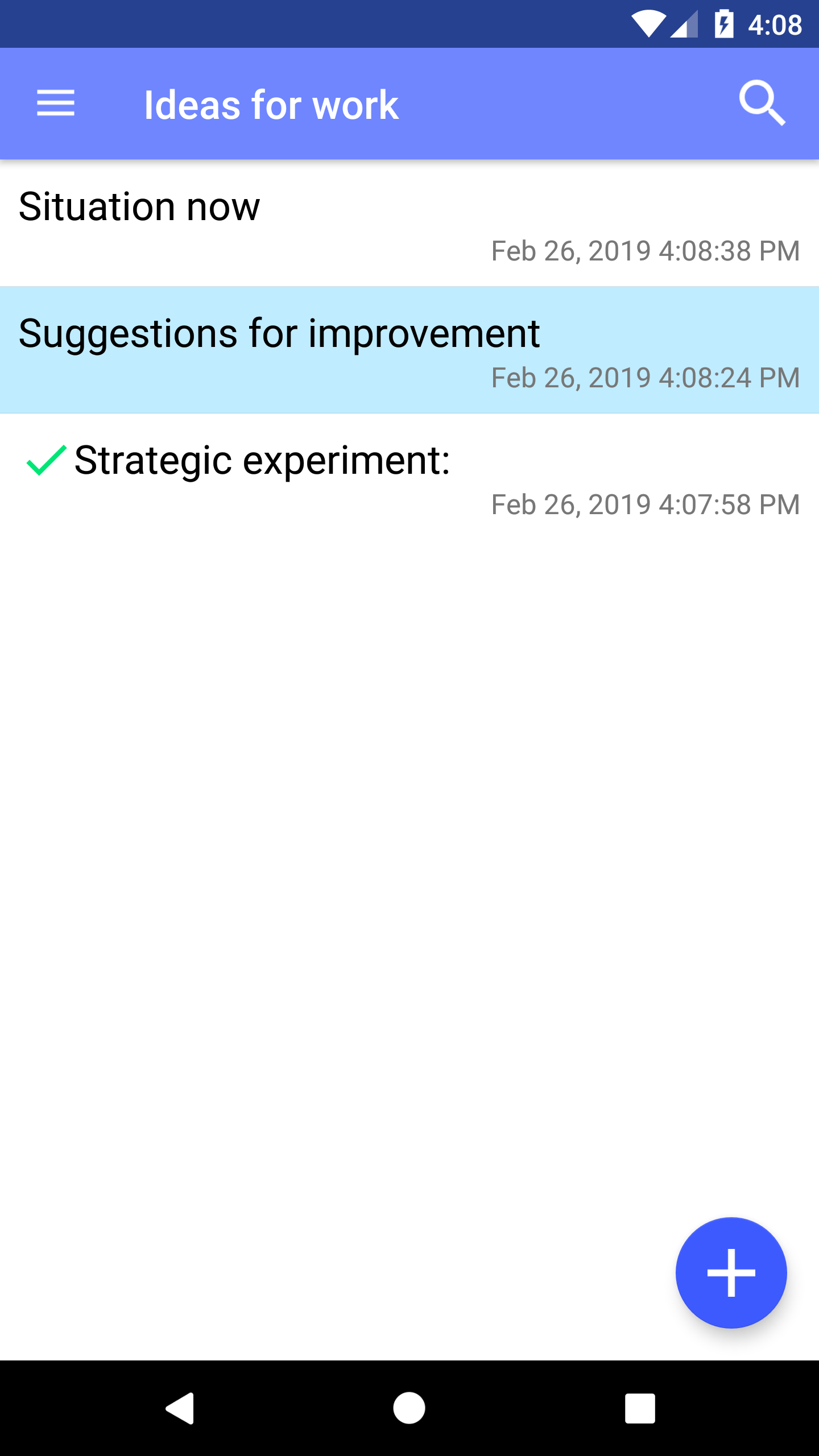Open the hamburger drawer menu
The width and height of the screenshot is (819, 1456).
(56, 104)
